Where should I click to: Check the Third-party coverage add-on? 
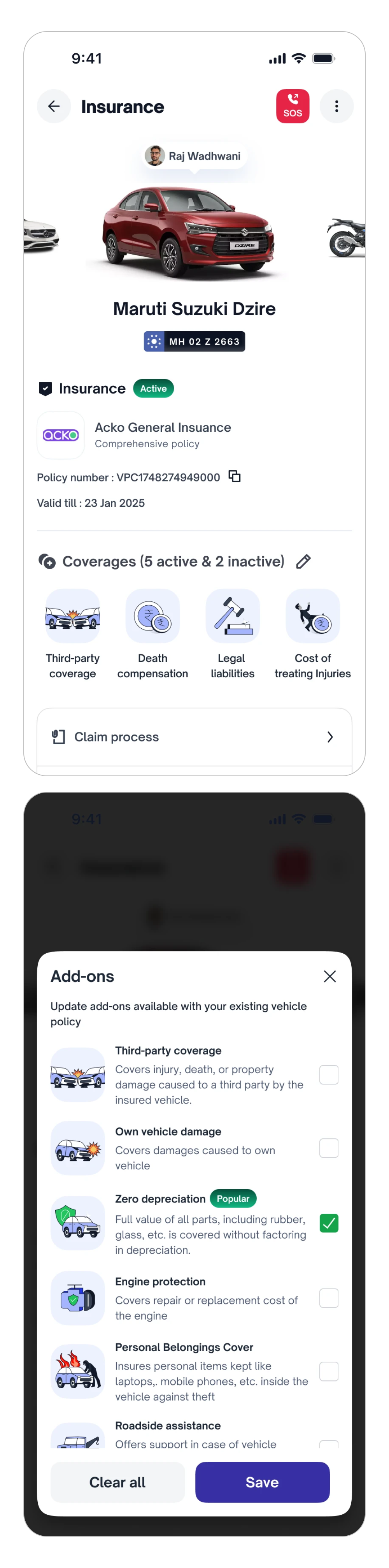(329, 1075)
